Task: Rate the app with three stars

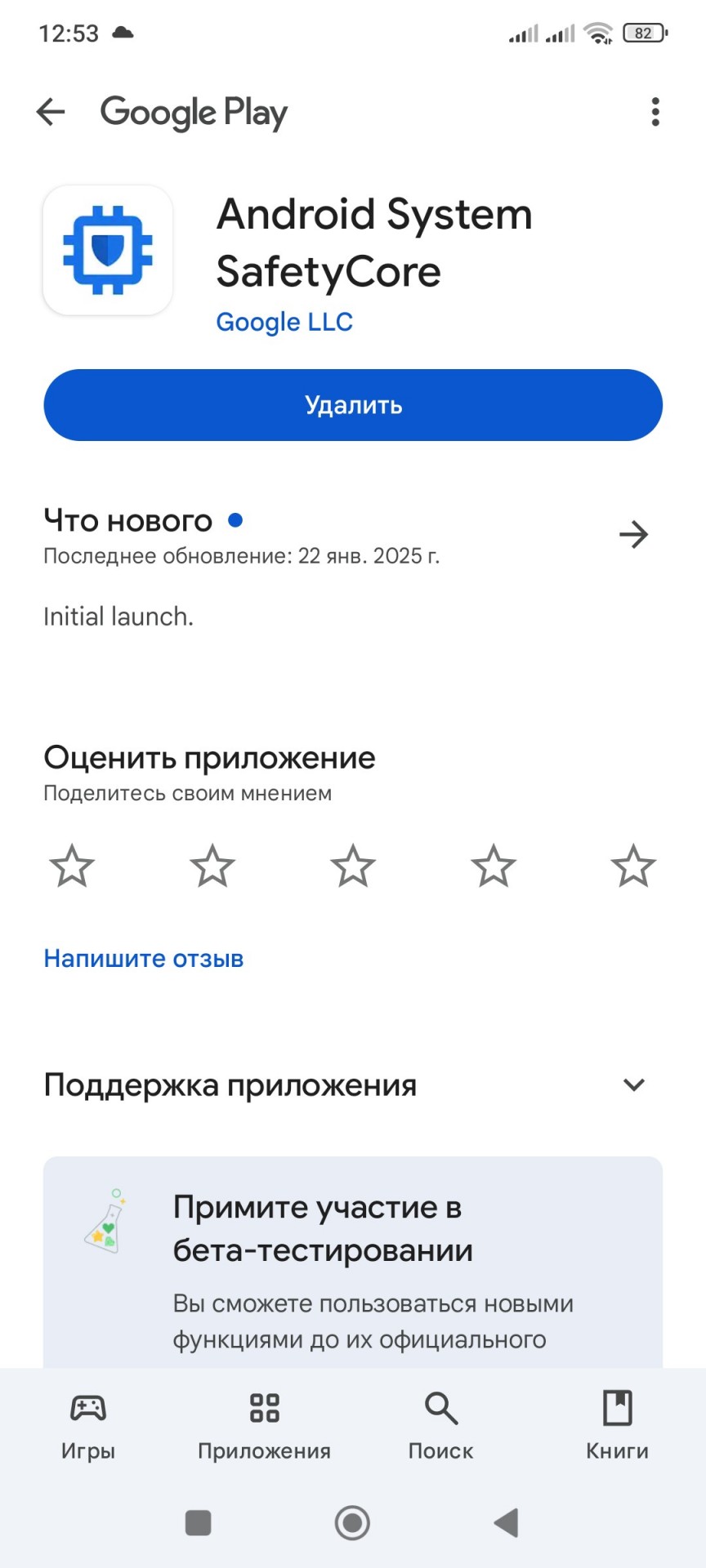Action: [x=353, y=866]
